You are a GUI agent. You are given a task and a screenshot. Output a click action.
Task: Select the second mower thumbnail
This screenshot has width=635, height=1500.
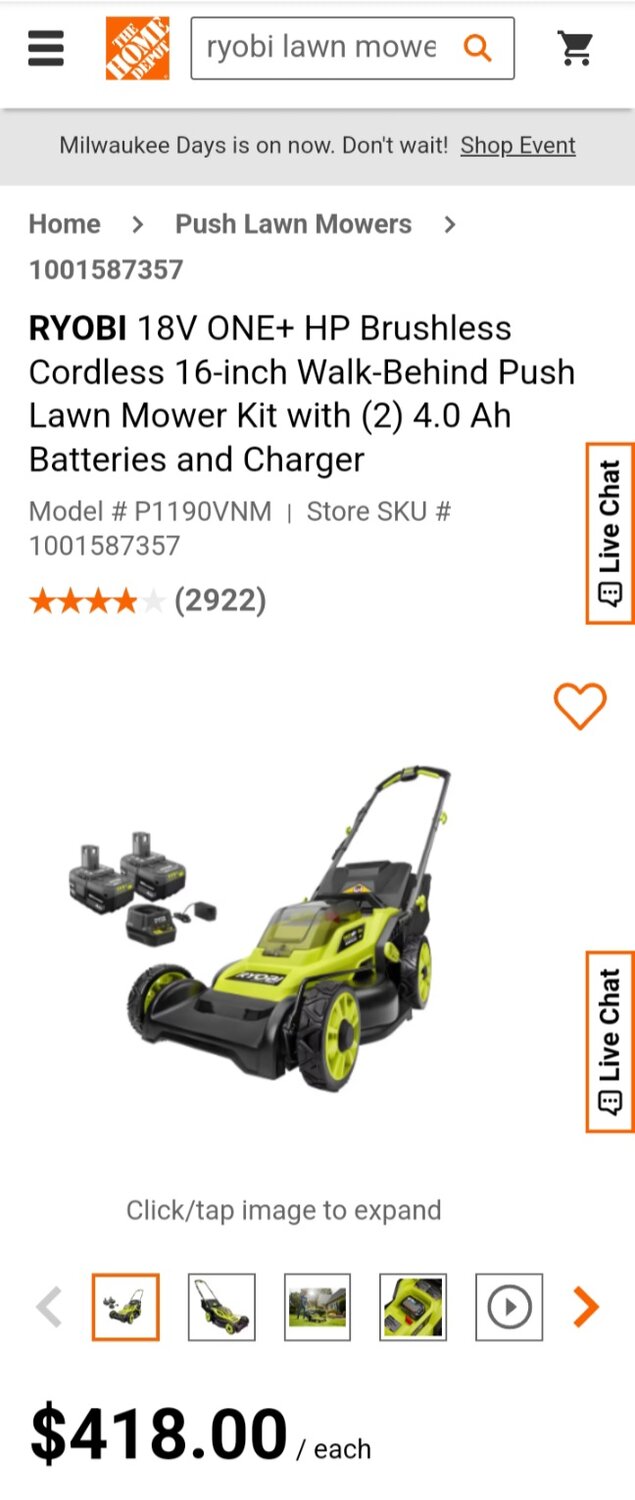pos(222,1306)
